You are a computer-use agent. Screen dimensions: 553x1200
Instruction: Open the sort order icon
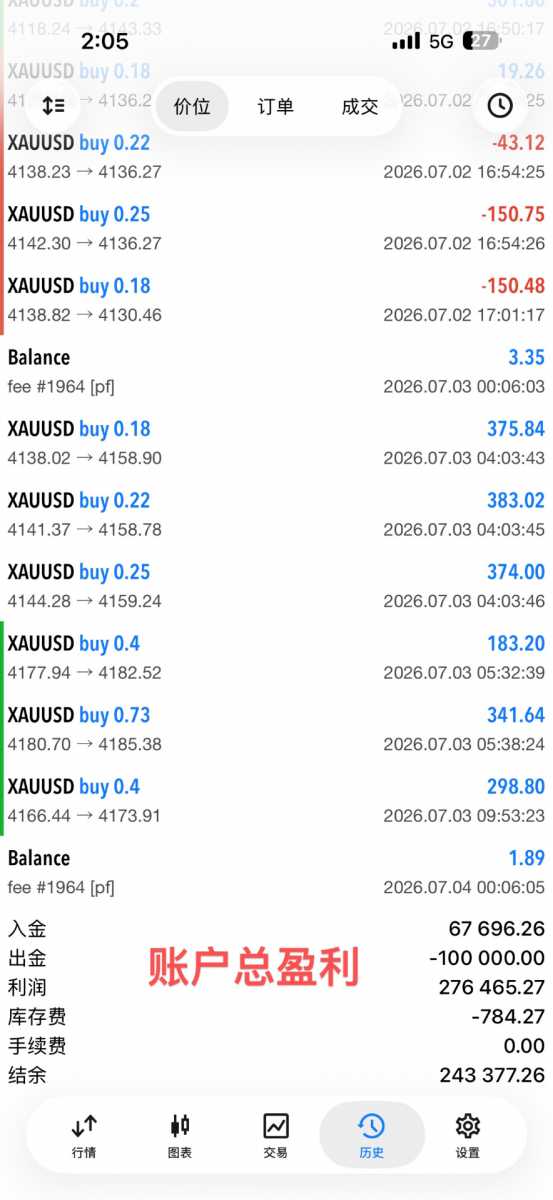pos(53,105)
